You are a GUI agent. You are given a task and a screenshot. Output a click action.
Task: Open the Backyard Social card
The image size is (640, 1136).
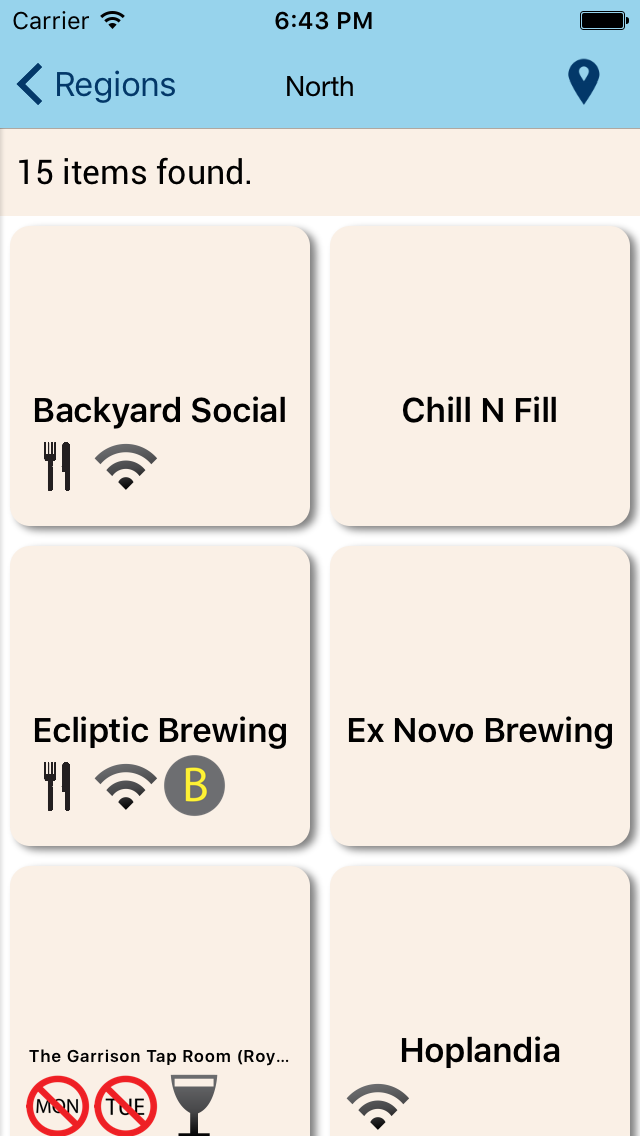pos(160,375)
